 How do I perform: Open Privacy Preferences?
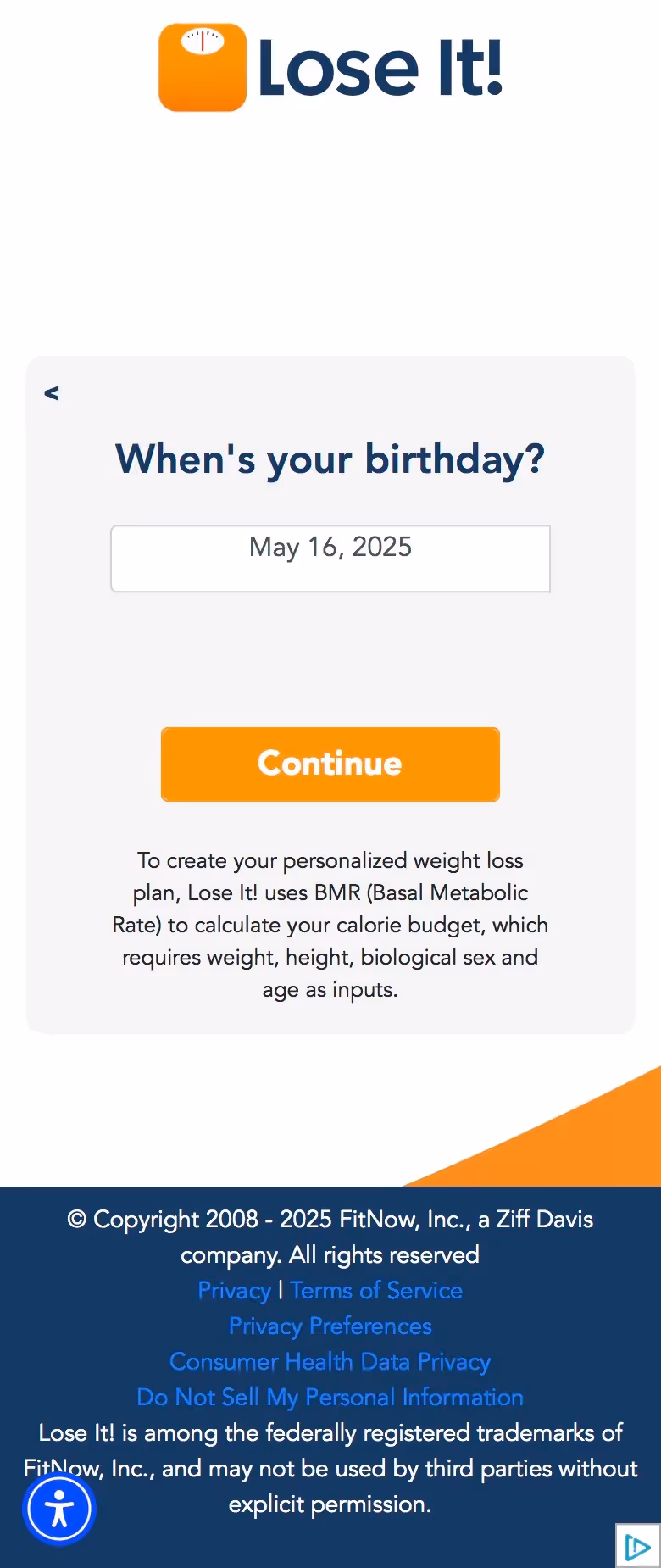pos(330,1326)
